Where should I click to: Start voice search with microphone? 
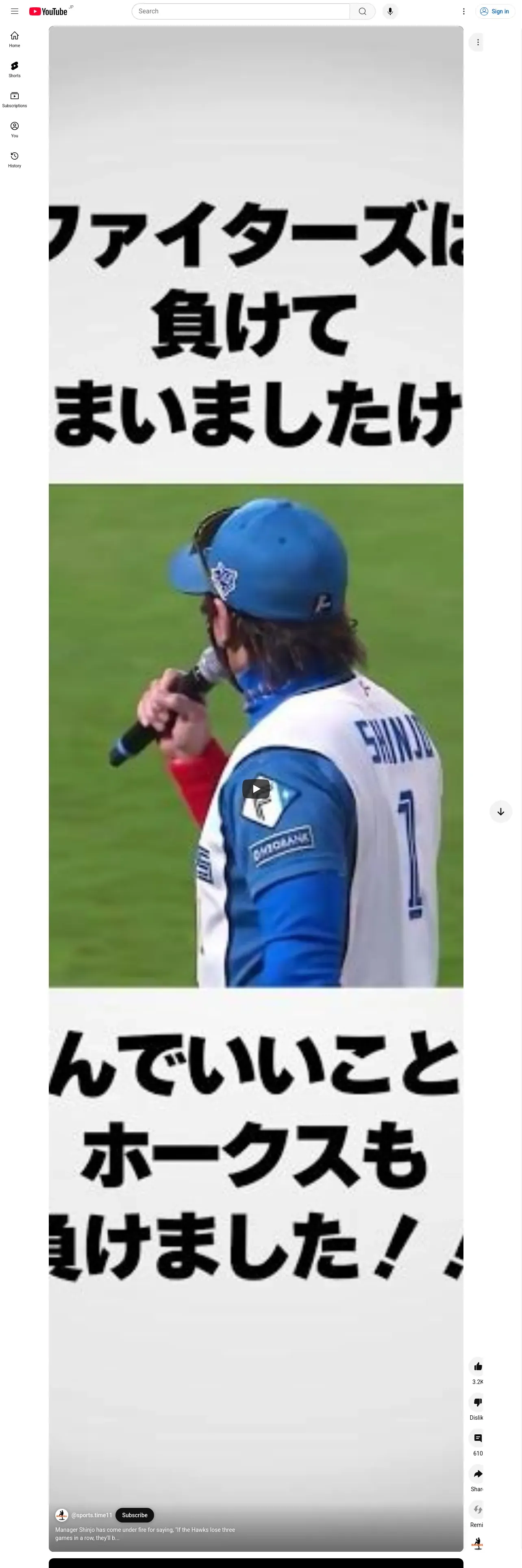pos(390,11)
